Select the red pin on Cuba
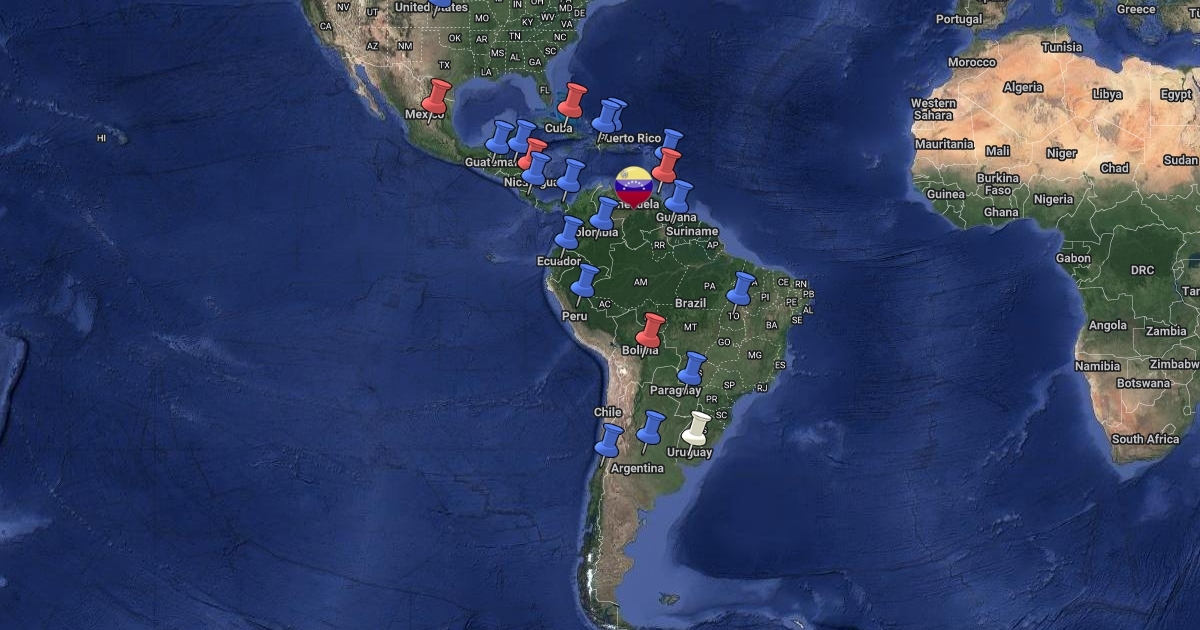This screenshot has width=1200, height=630. (572, 100)
